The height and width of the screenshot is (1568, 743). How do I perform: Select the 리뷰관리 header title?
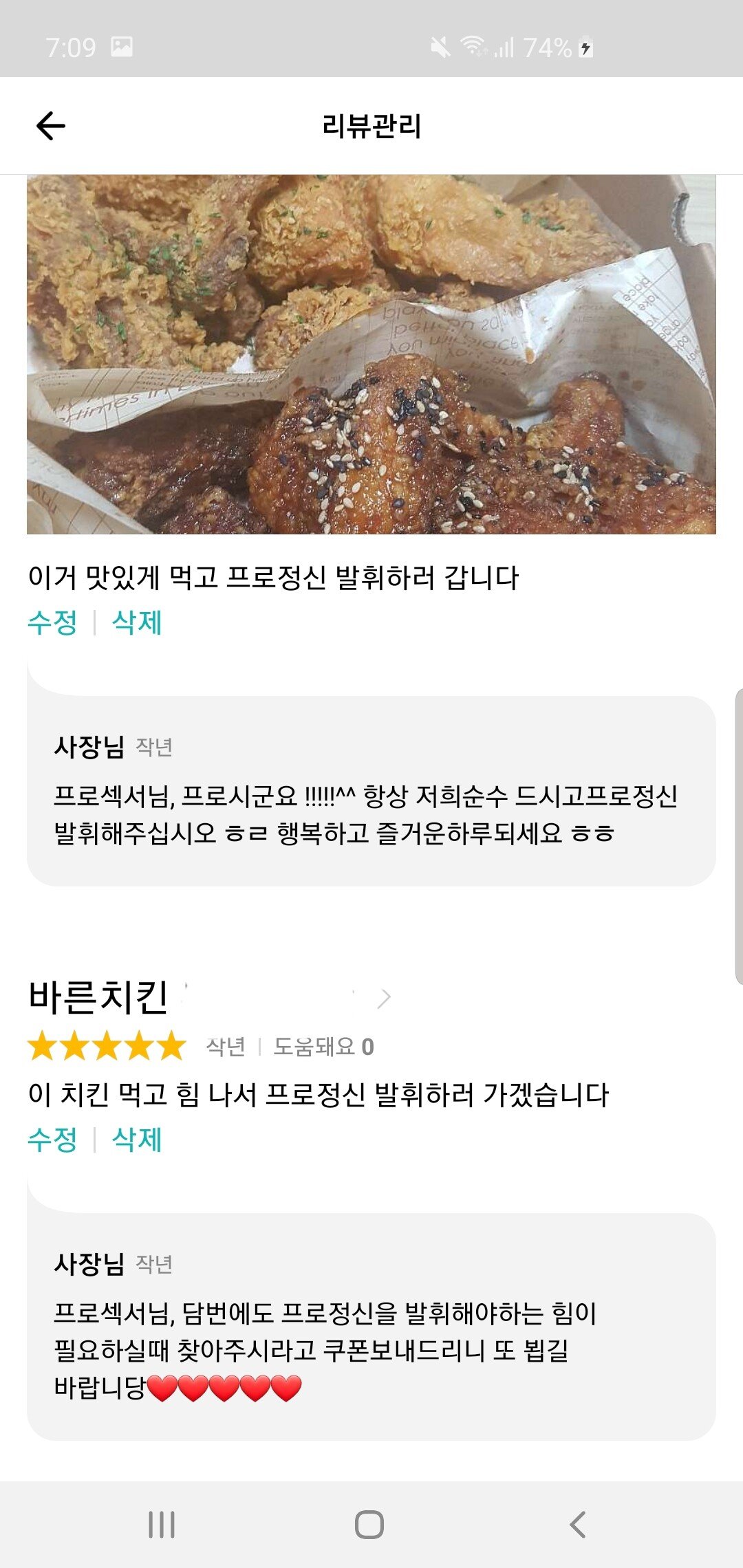click(371, 125)
